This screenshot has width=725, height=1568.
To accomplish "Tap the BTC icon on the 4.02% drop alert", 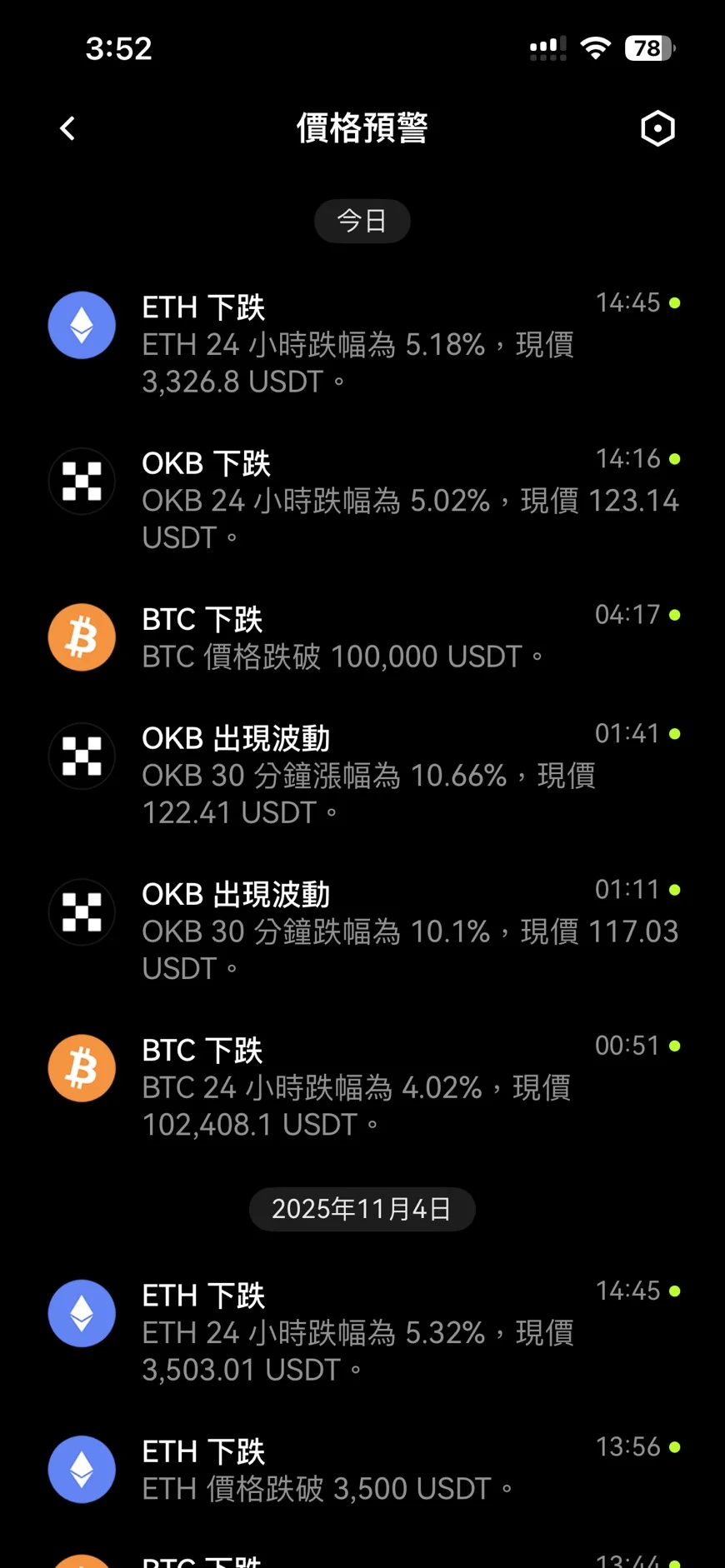I will pos(81,1067).
